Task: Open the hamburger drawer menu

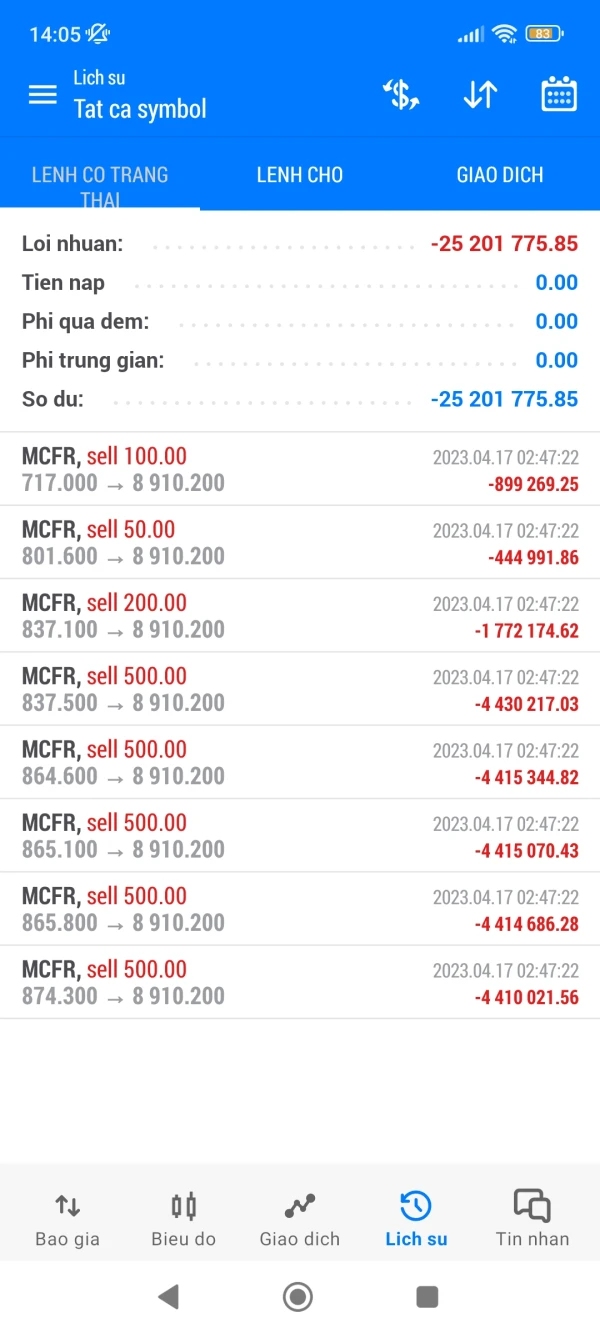Action: [43, 95]
